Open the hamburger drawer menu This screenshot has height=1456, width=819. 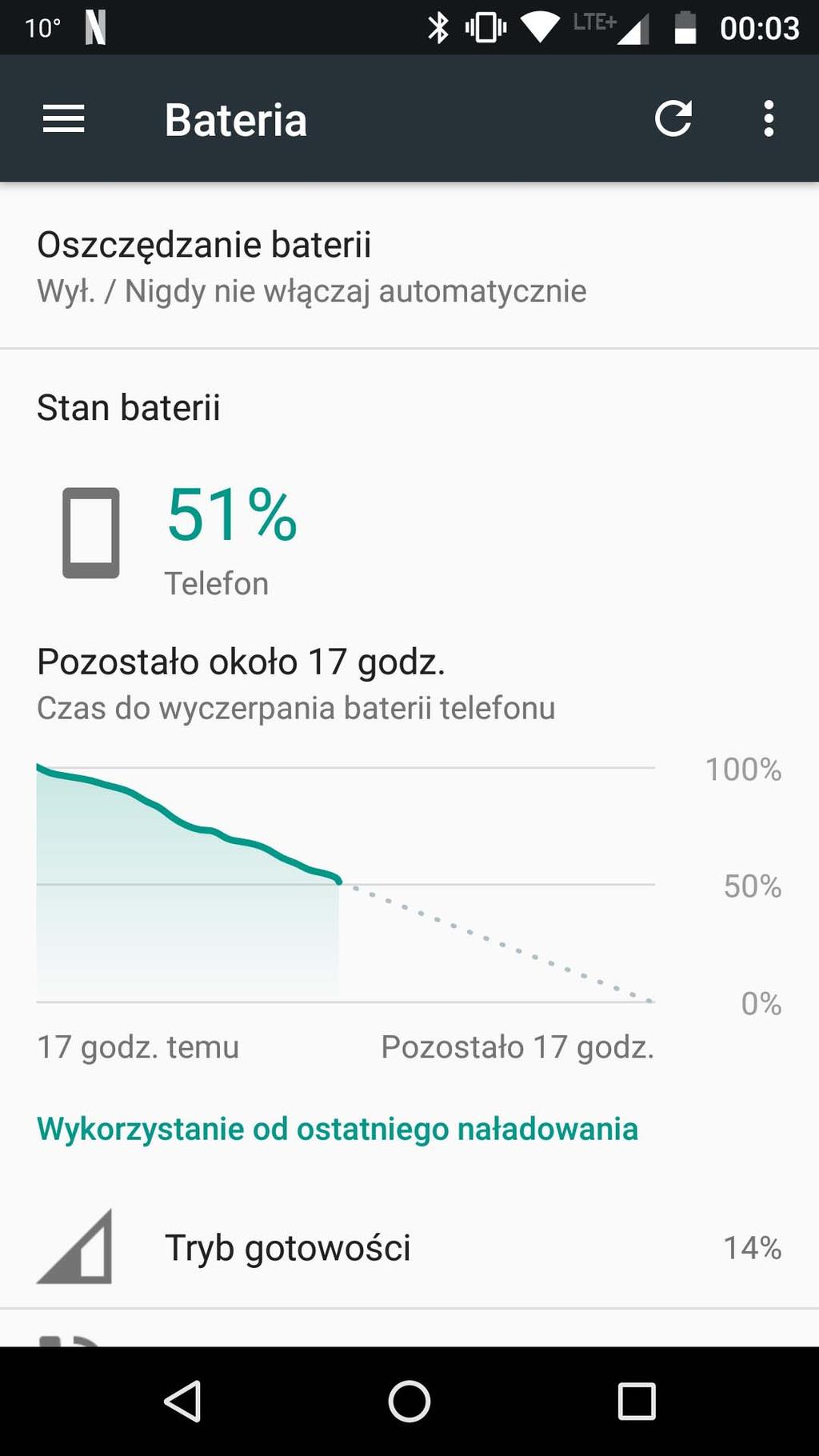coord(63,119)
